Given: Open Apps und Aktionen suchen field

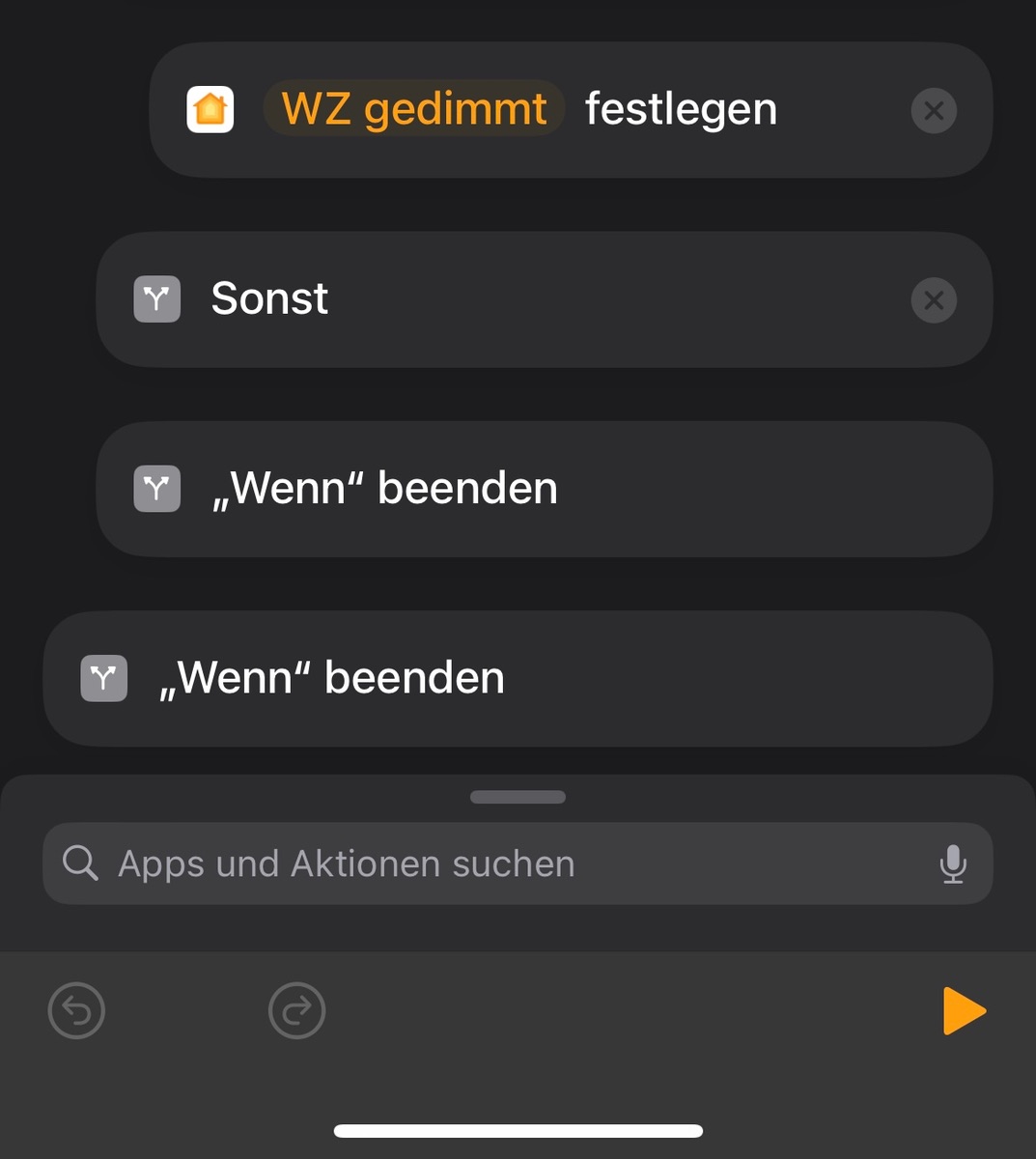Looking at the screenshot, I should pyautogui.click(x=502, y=863).
